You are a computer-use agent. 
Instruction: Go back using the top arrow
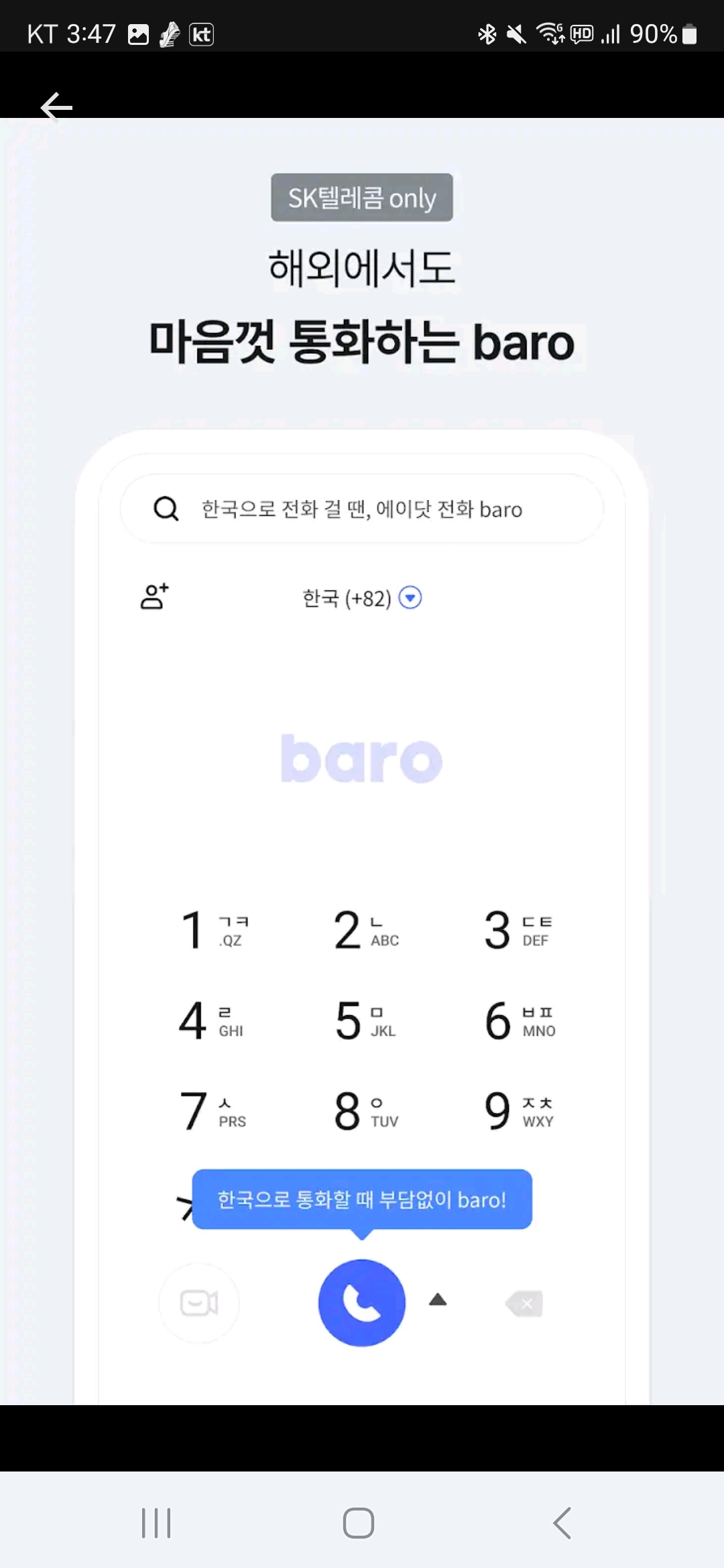pos(56,107)
